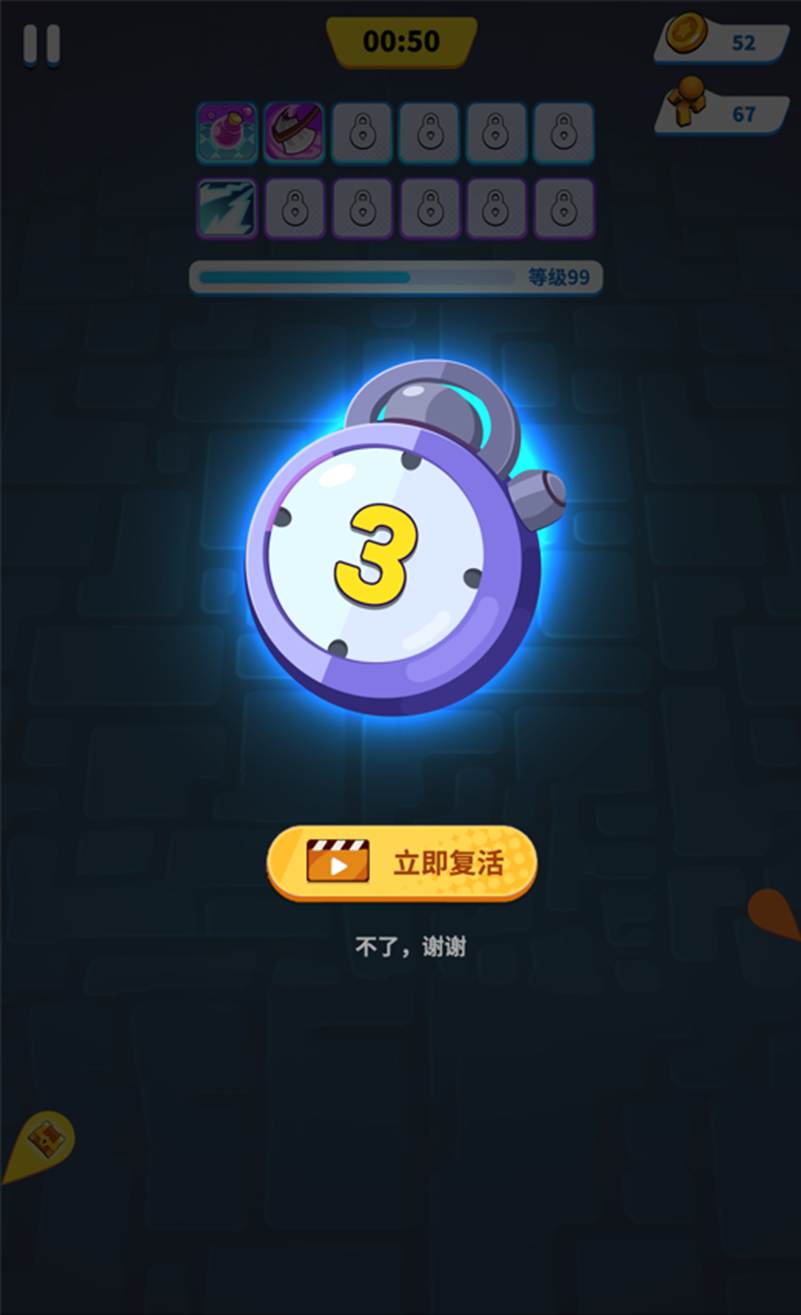Pause the game
The width and height of the screenshot is (801, 1315).
[x=42, y=45]
